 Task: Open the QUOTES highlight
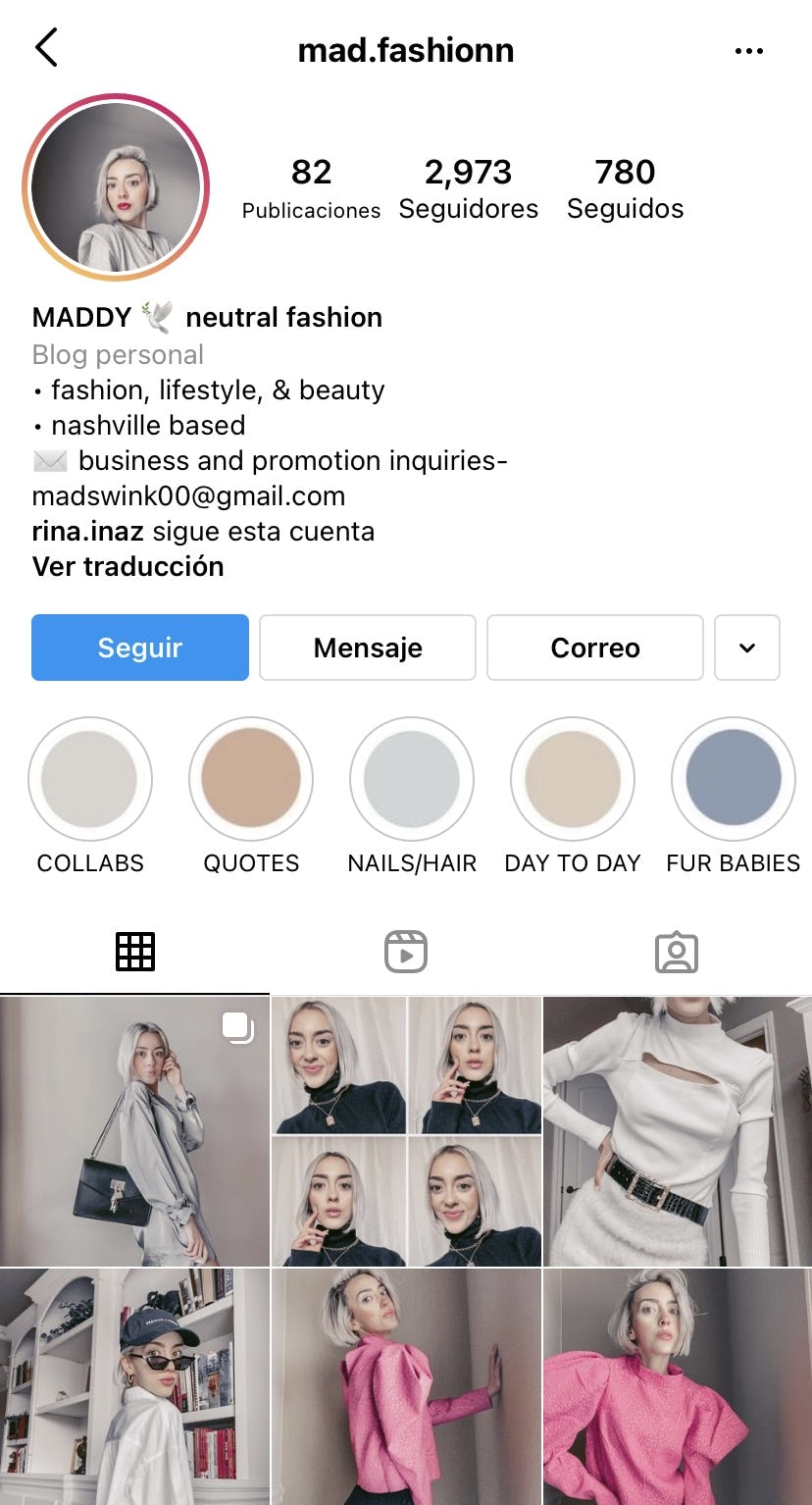pos(251,780)
